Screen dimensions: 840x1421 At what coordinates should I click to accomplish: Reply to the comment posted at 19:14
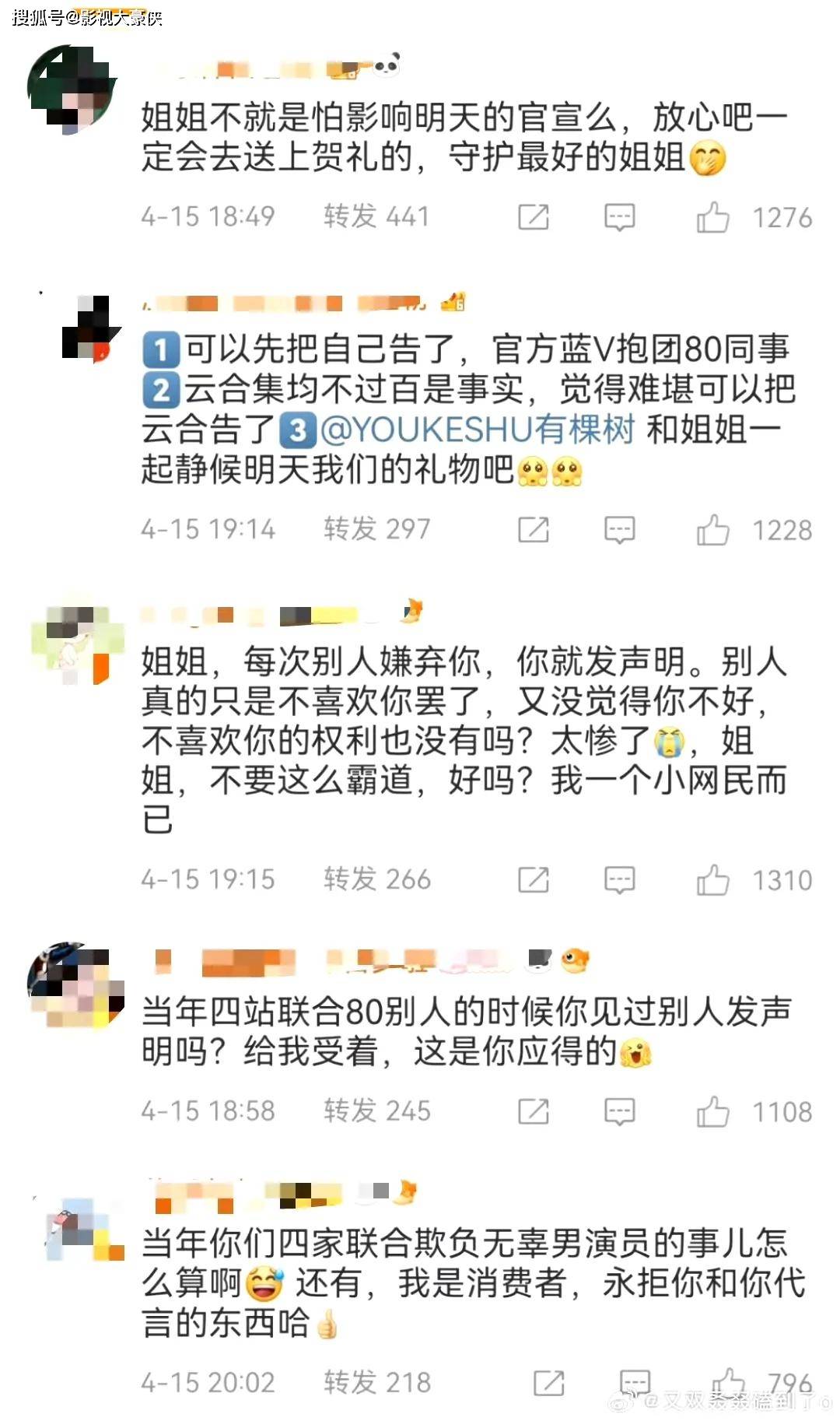[x=620, y=530]
